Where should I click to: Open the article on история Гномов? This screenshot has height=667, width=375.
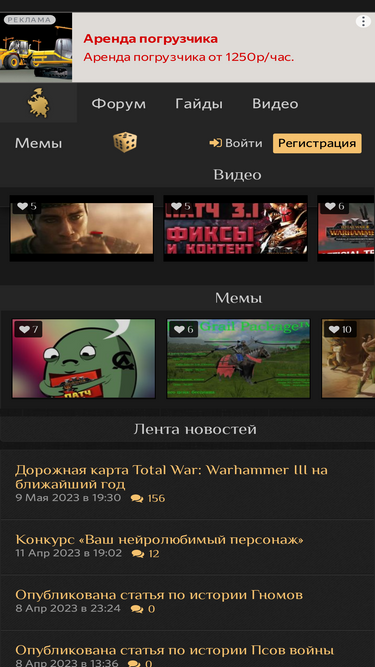click(159, 595)
